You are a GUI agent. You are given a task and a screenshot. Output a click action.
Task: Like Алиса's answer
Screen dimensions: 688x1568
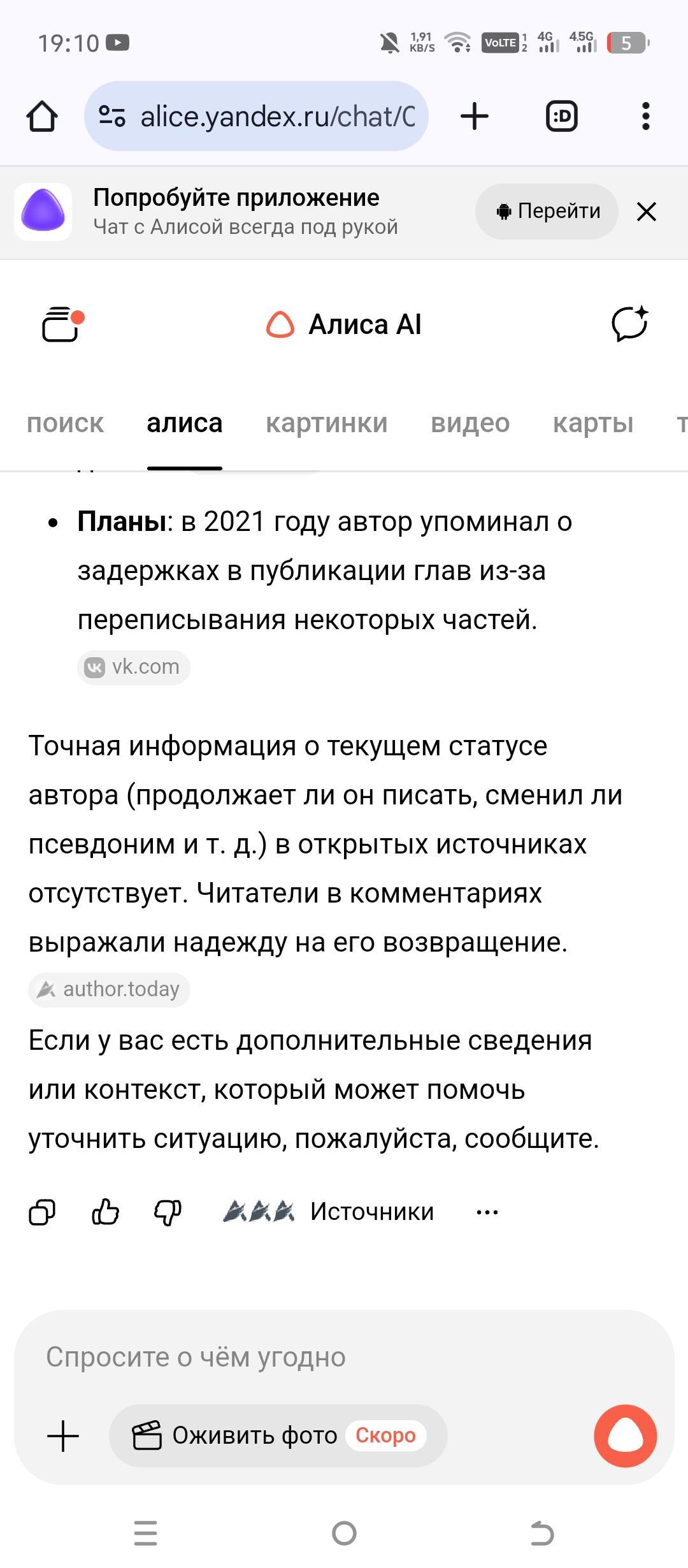[x=105, y=1212]
